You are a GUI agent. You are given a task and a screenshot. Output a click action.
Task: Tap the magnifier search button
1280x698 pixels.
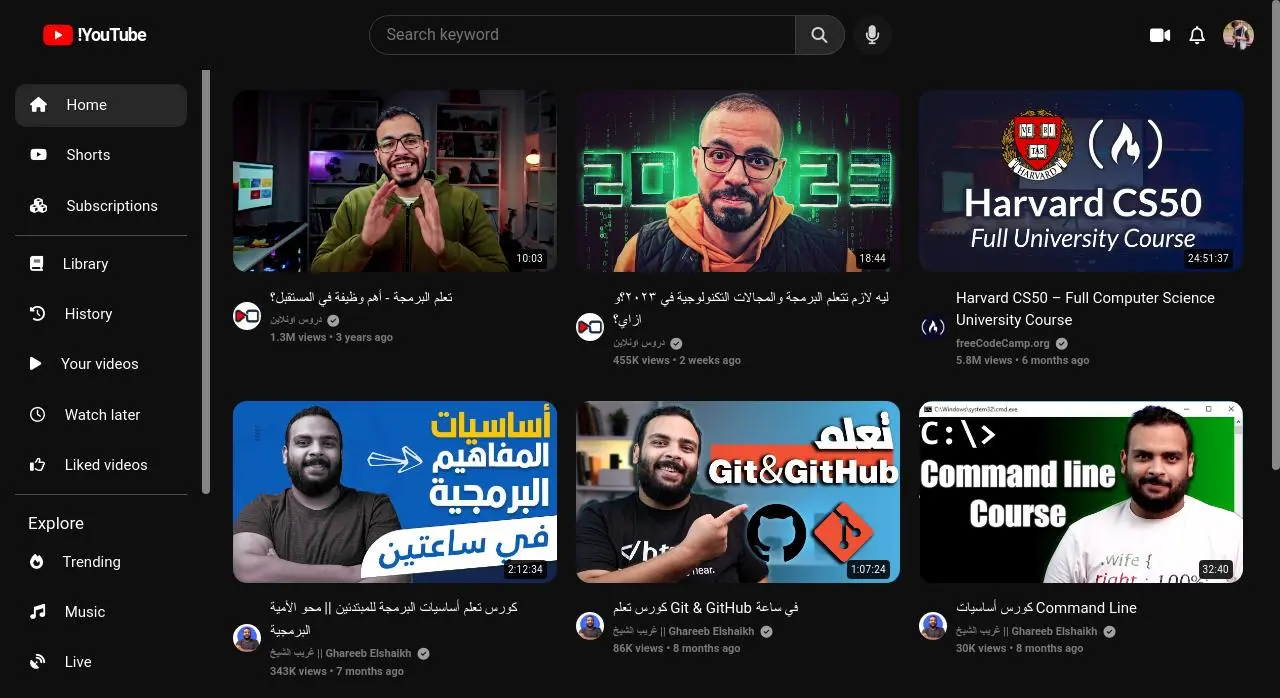[x=819, y=35]
